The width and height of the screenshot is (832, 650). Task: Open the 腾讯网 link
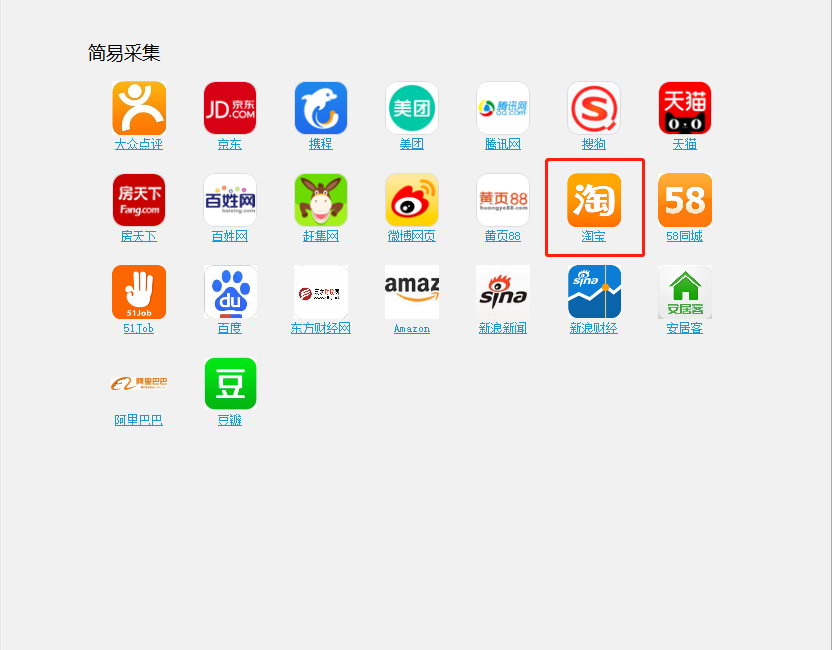pyautogui.click(x=503, y=108)
